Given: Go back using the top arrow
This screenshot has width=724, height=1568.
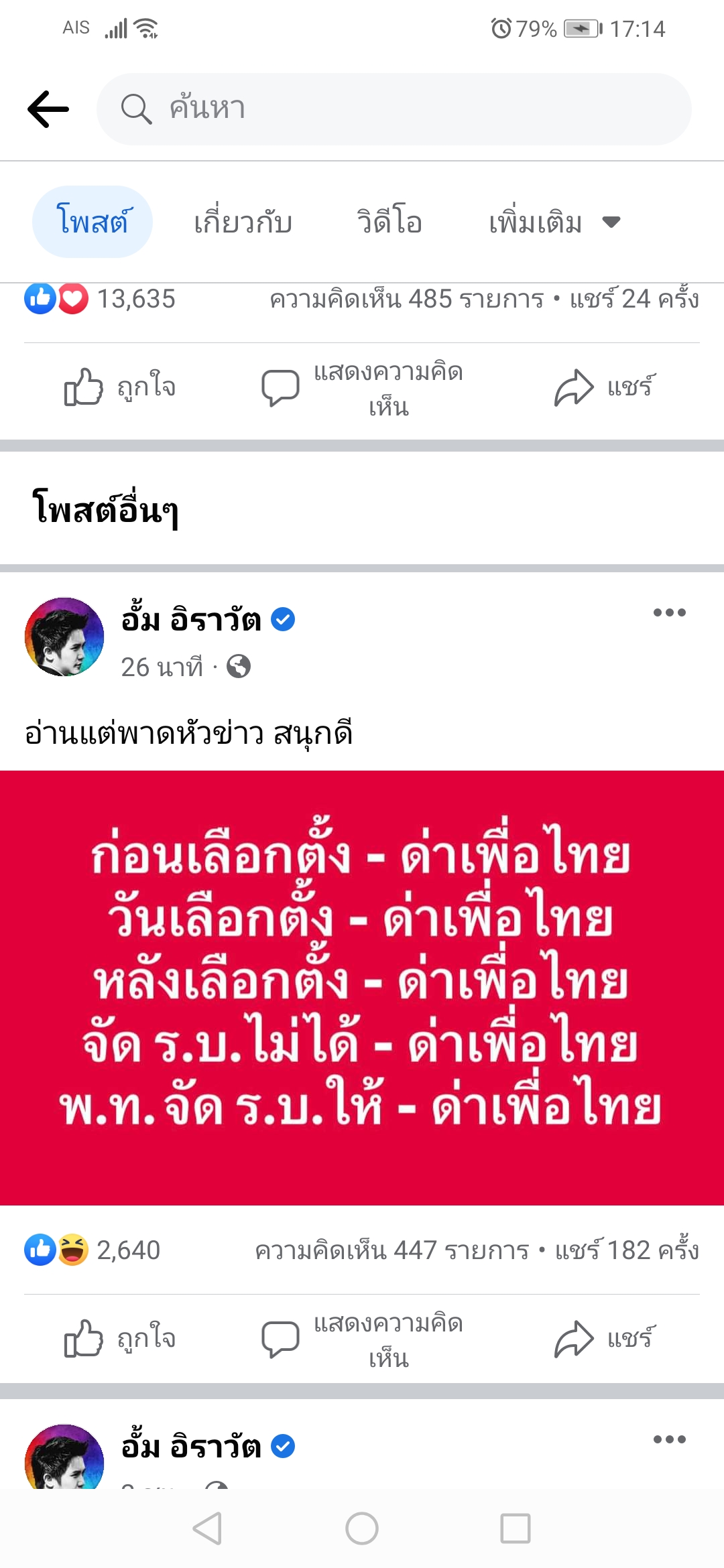Looking at the screenshot, I should tap(48, 109).
